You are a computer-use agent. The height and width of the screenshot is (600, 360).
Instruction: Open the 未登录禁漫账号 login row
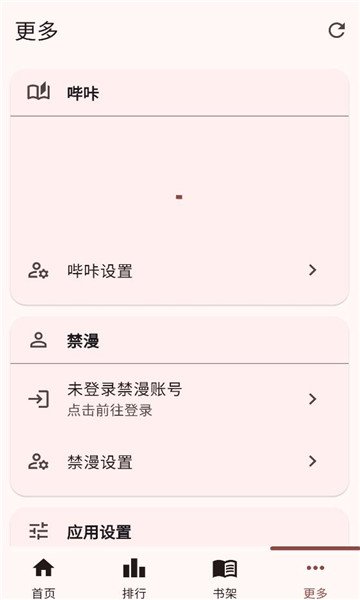pos(179,399)
